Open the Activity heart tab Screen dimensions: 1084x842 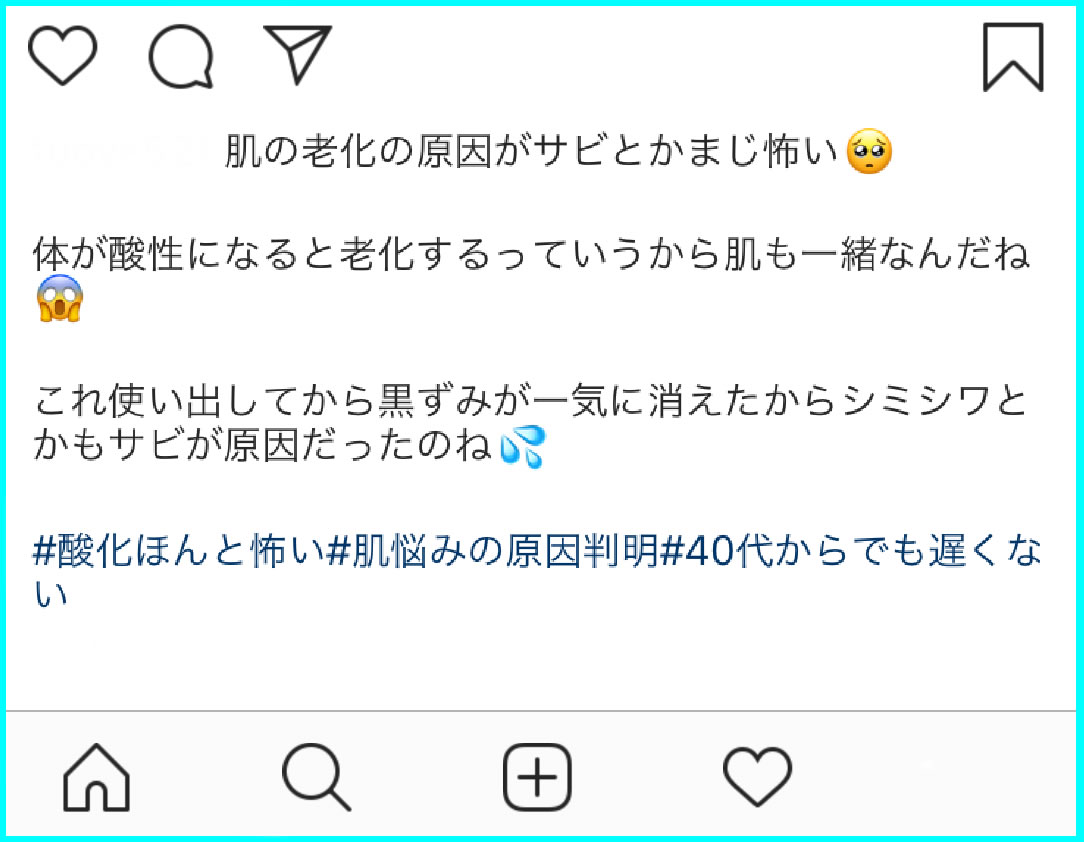[757, 776]
